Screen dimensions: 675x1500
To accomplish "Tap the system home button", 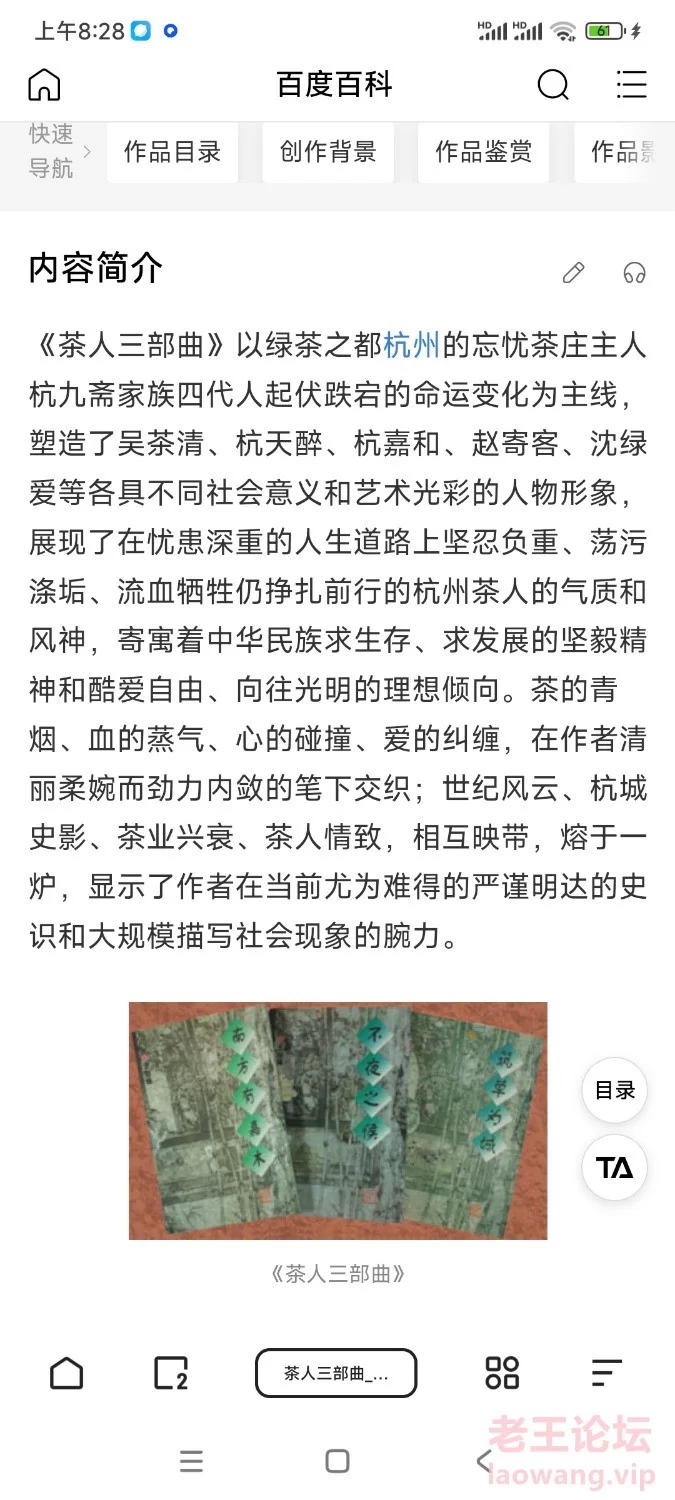I will (338, 1461).
